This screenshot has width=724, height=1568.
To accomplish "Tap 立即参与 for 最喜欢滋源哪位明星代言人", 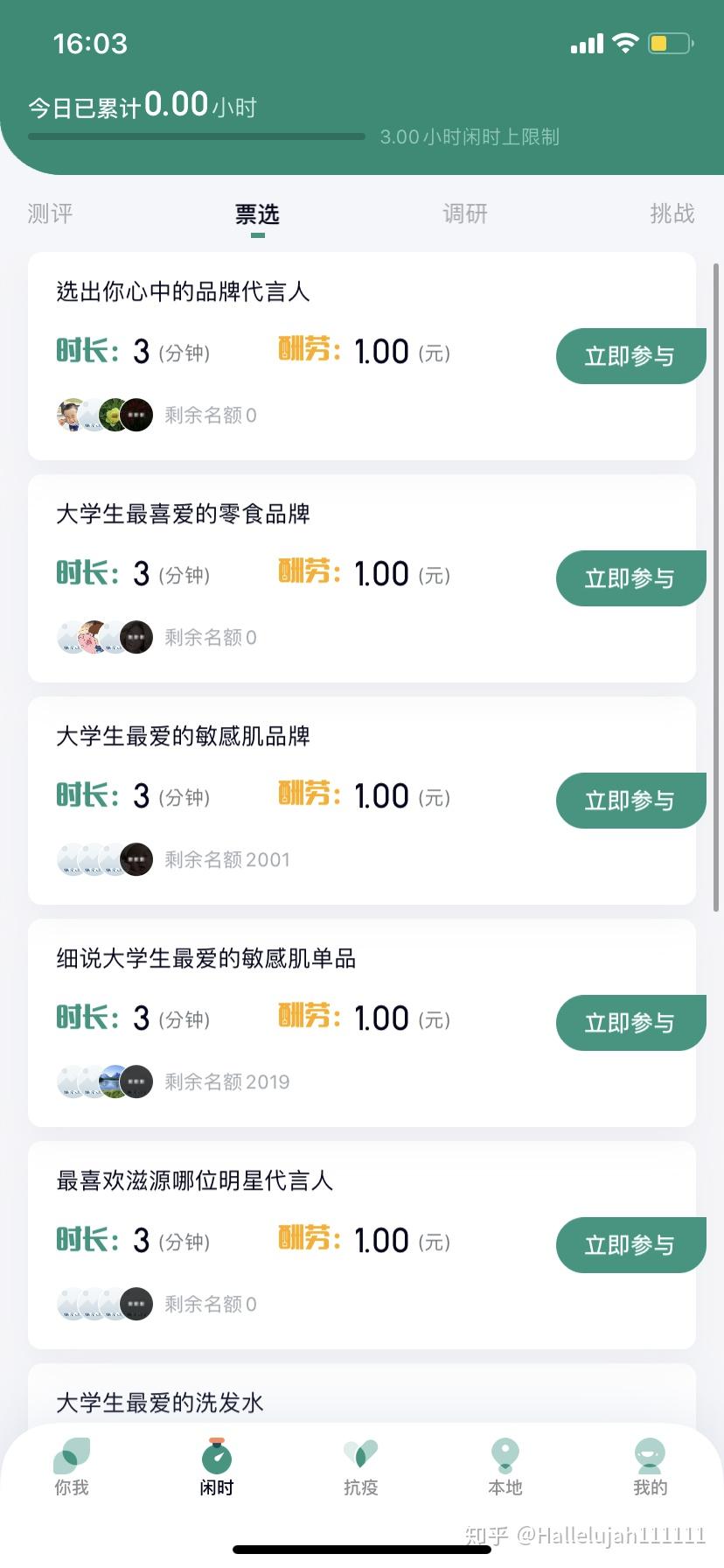I will click(630, 1245).
